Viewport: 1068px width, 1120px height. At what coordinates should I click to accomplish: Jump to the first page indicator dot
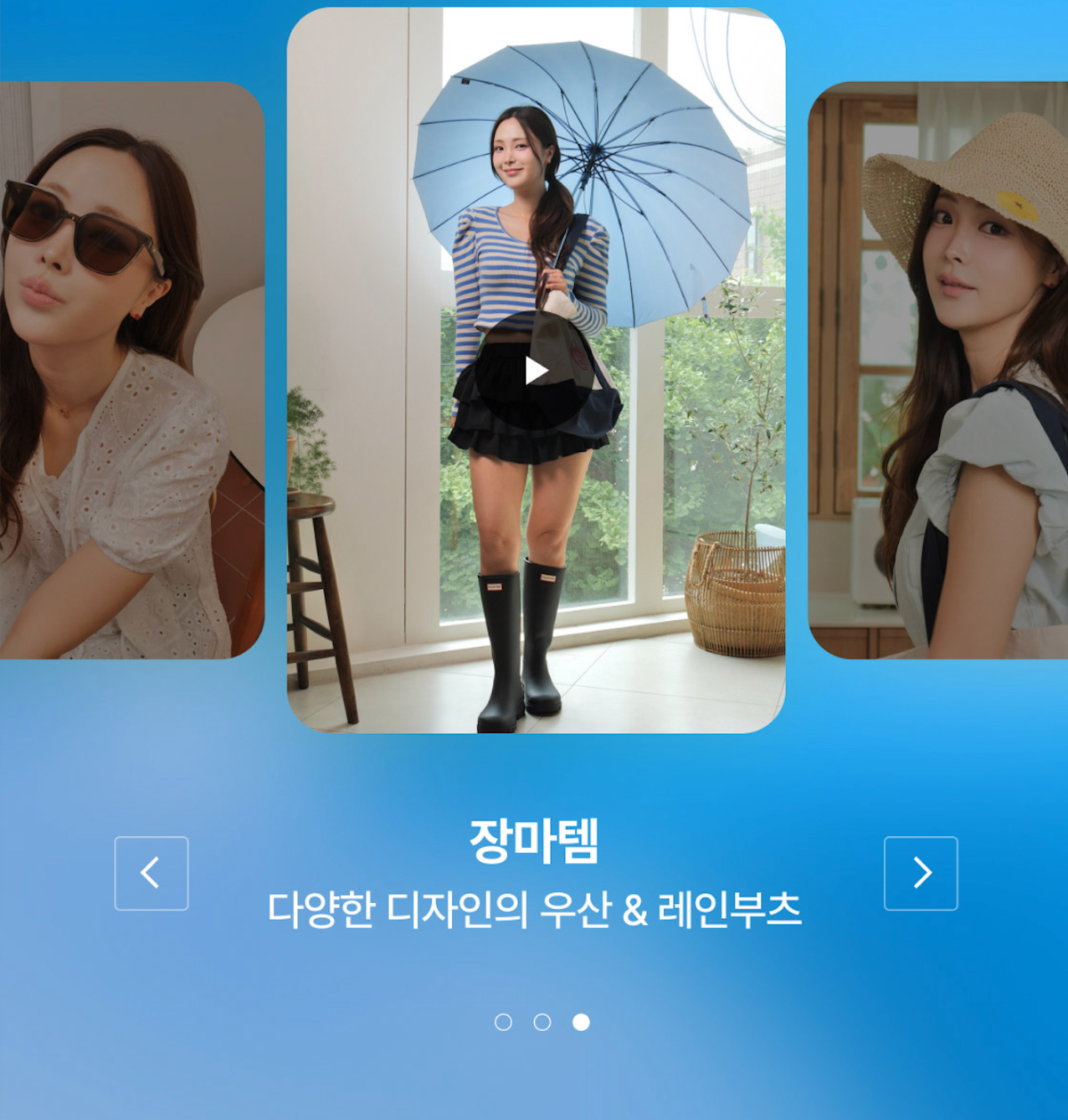[x=503, y=1022]
